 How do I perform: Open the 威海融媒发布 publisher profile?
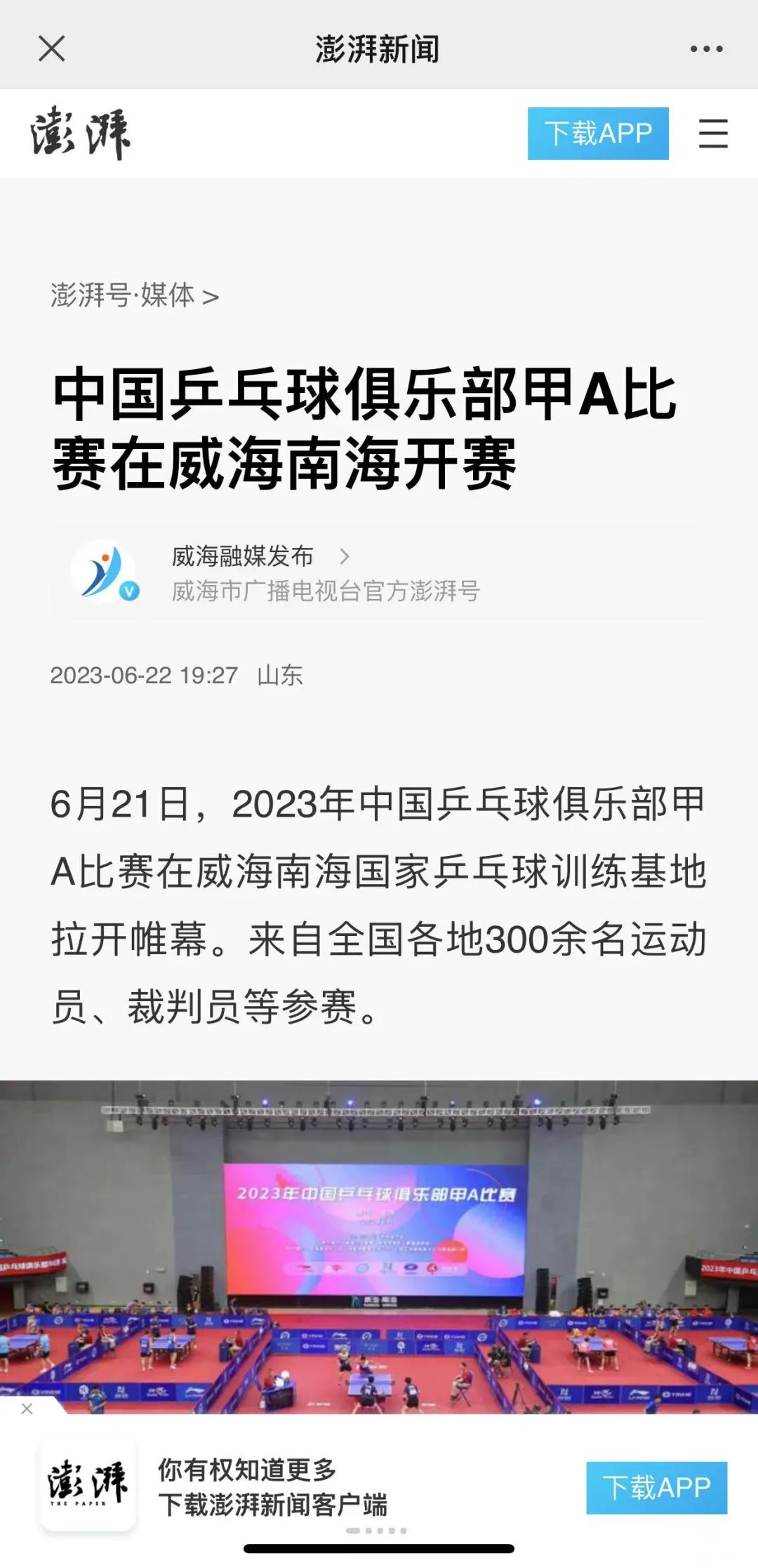click(243, 557)
